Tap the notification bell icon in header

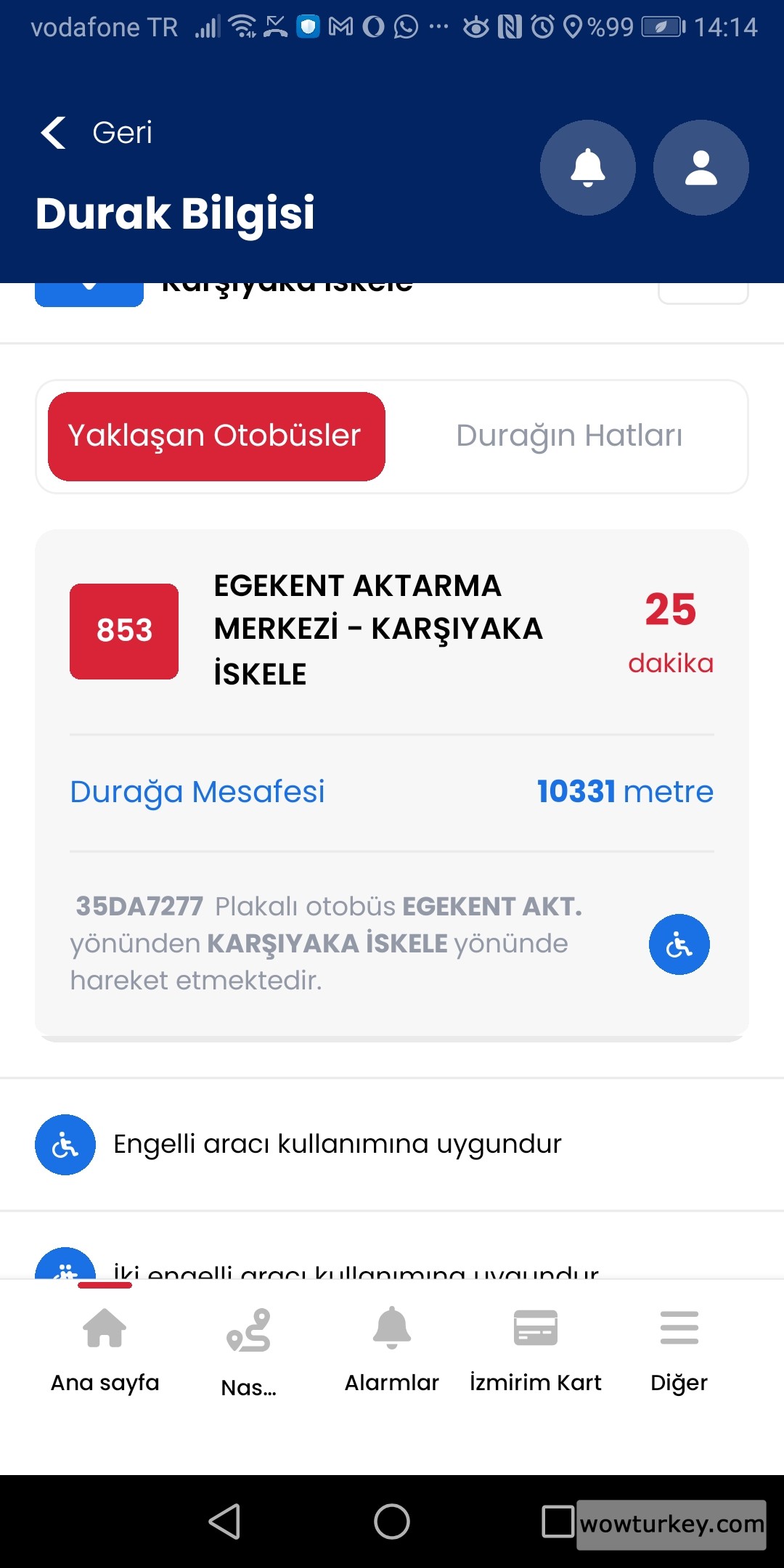tap(588, 167)
